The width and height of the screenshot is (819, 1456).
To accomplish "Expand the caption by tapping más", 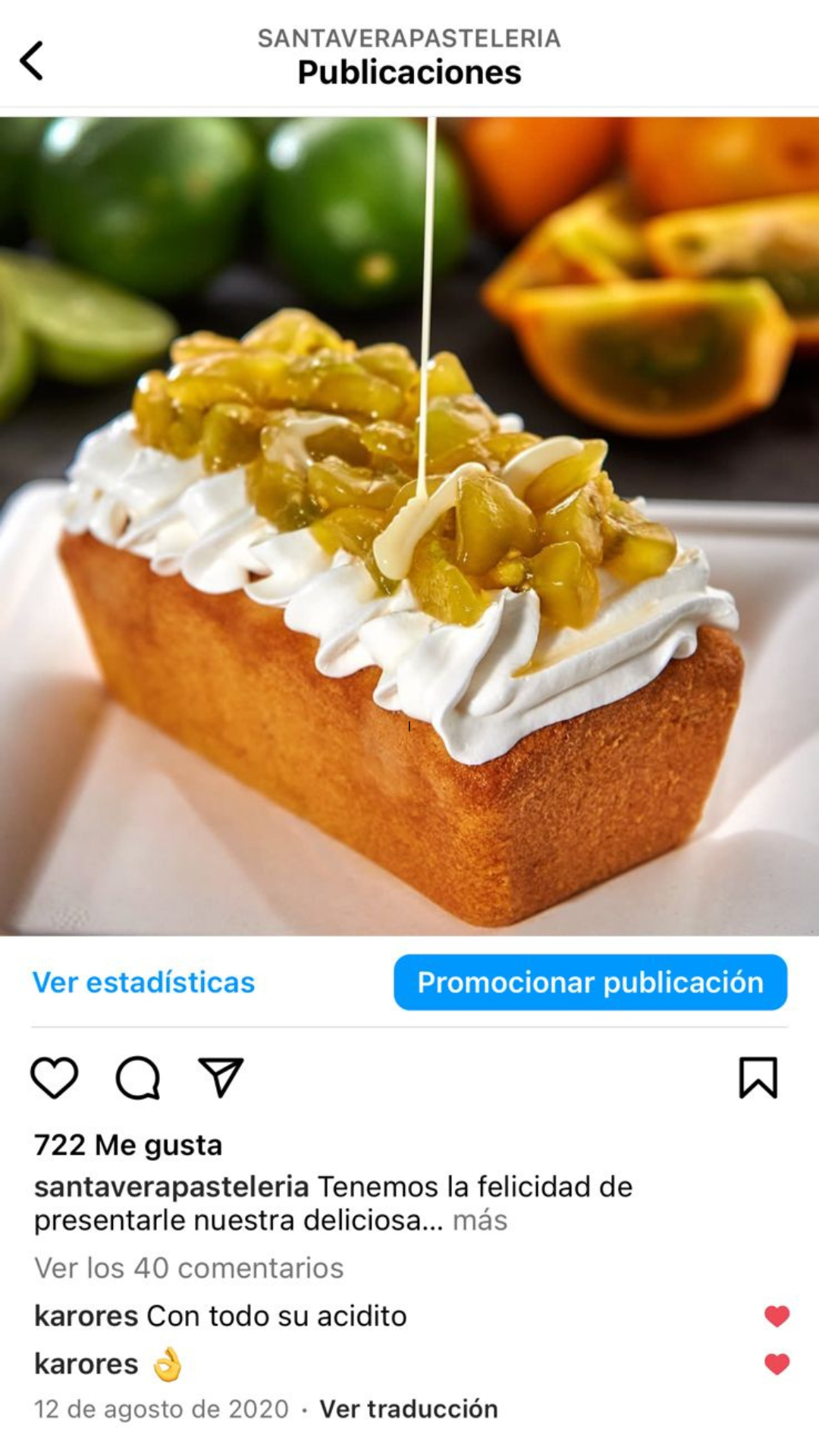I will click(x=480, y=1220).
